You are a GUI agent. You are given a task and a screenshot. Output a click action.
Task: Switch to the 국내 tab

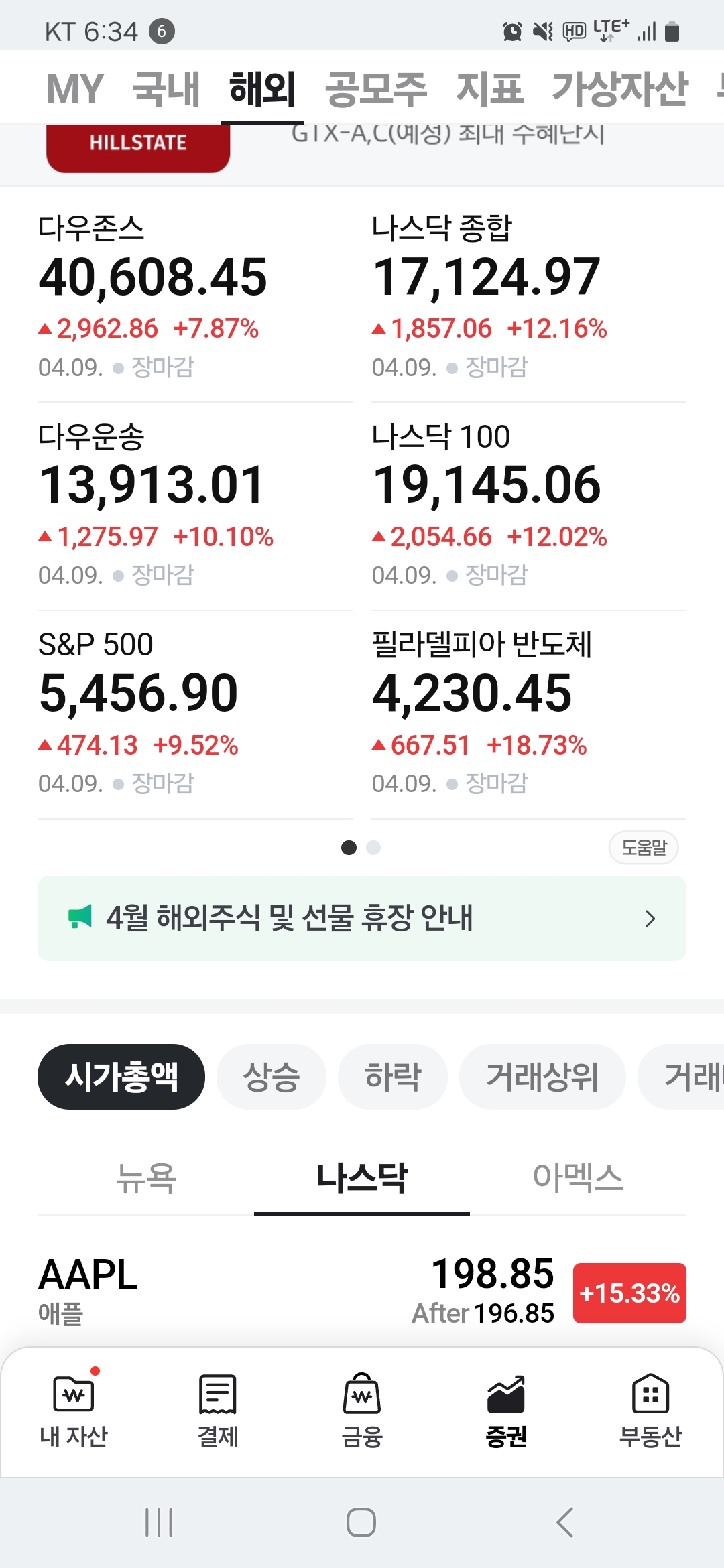coord(166,88)
